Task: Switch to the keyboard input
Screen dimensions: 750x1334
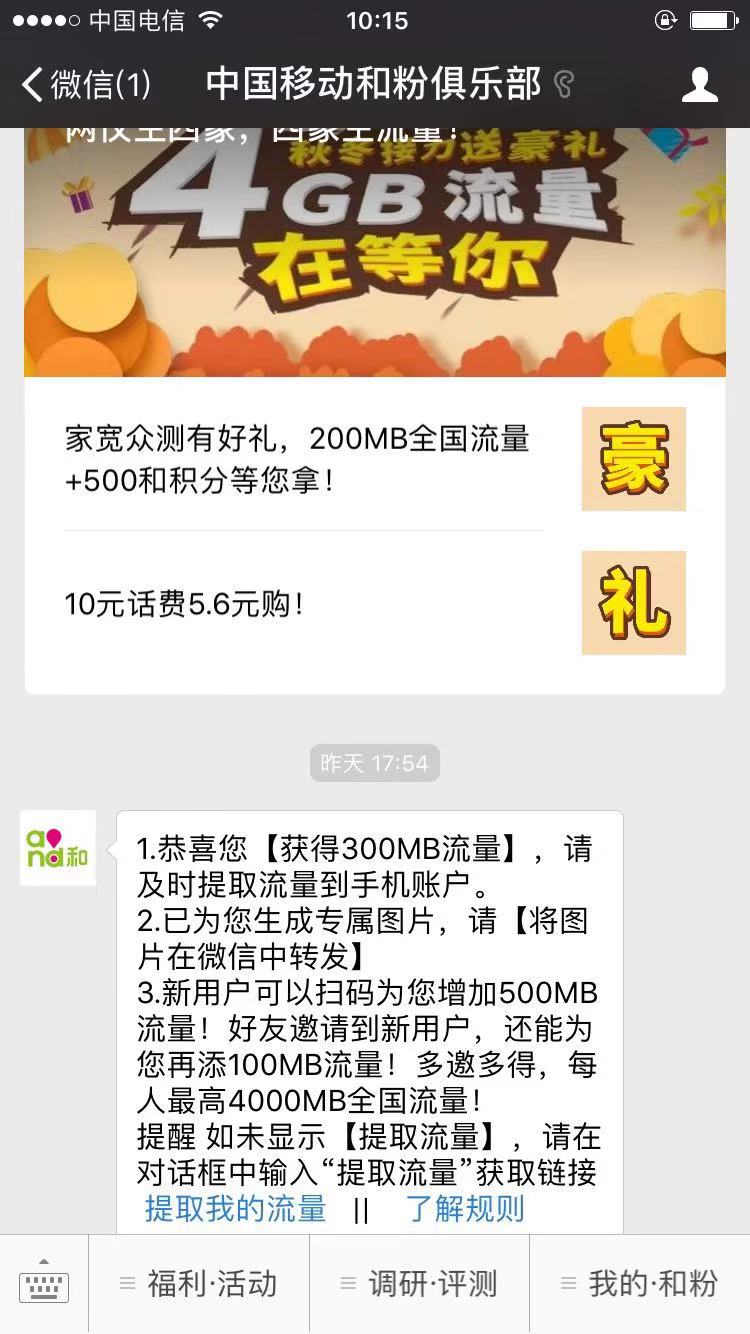Action: coord(44,1284)
